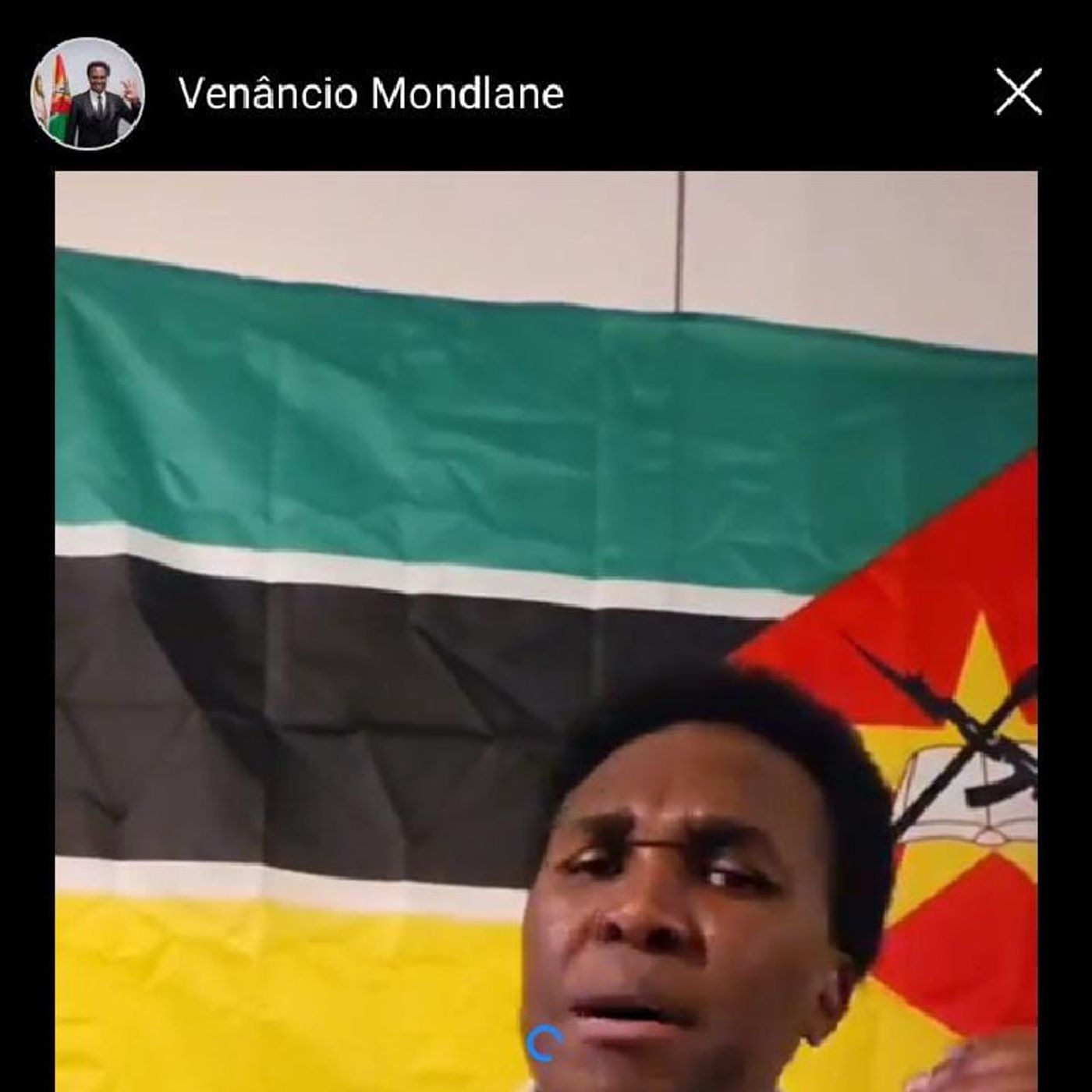Open Venâncio Mondlane's profile picture
This screenshot has width=1092, height=1092.
pos(87,94)
